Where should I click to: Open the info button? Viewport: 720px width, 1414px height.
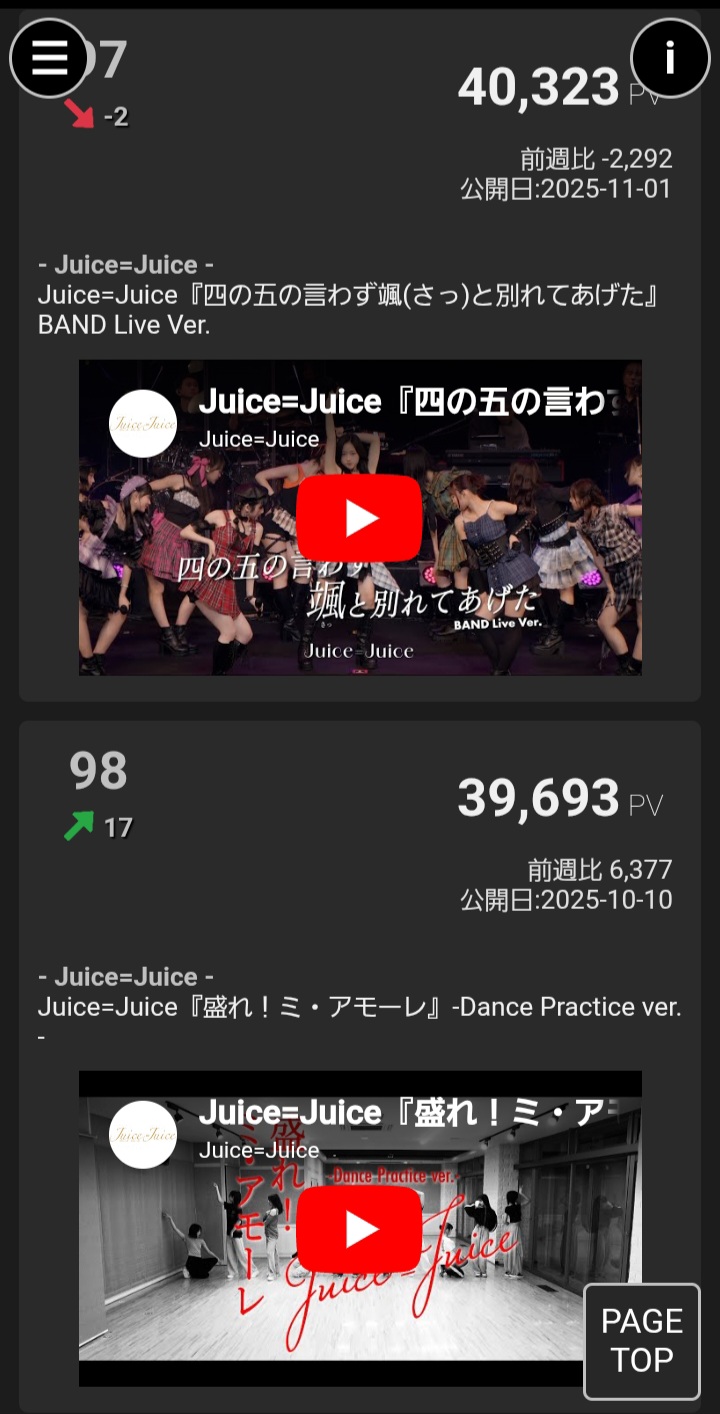coord(670,59)
